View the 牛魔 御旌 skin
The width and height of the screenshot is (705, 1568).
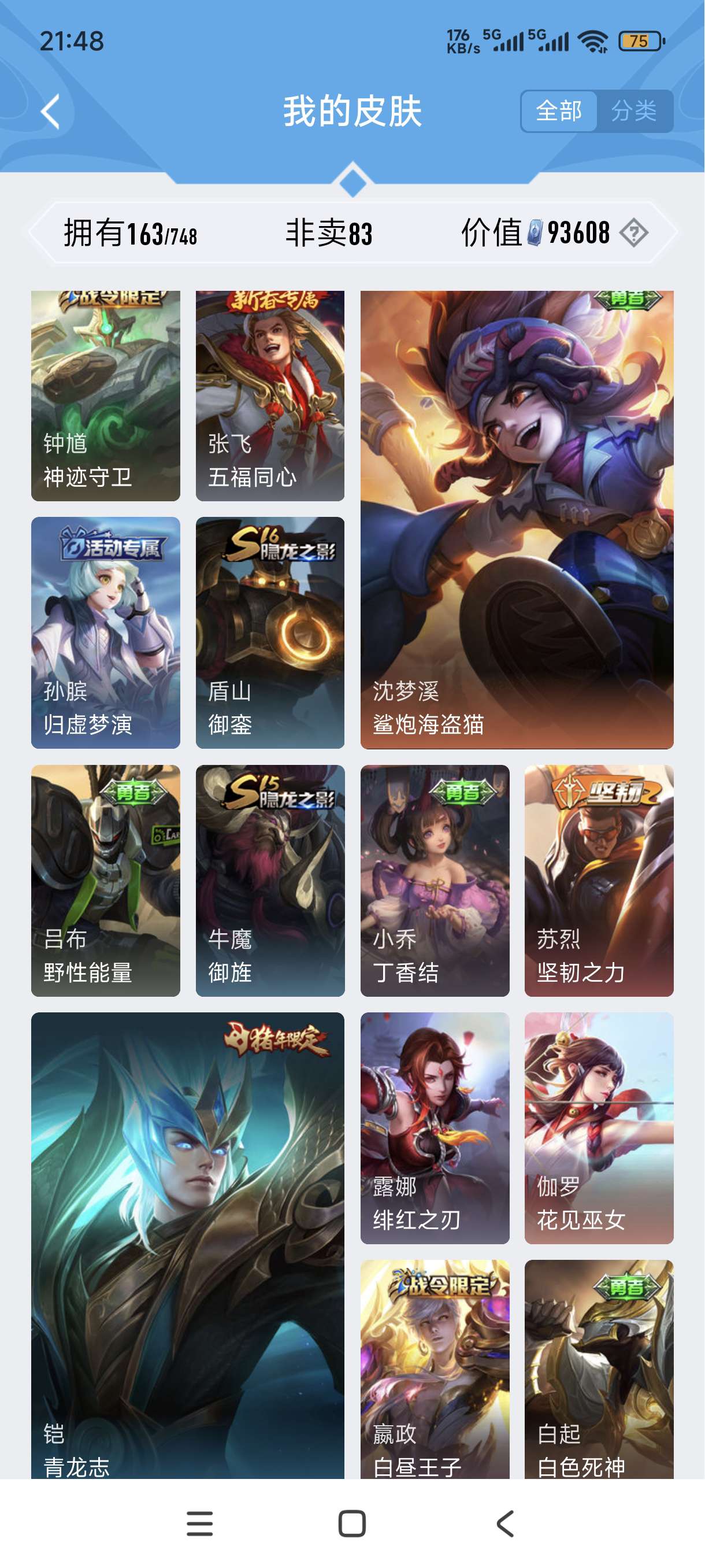[270, 880]
